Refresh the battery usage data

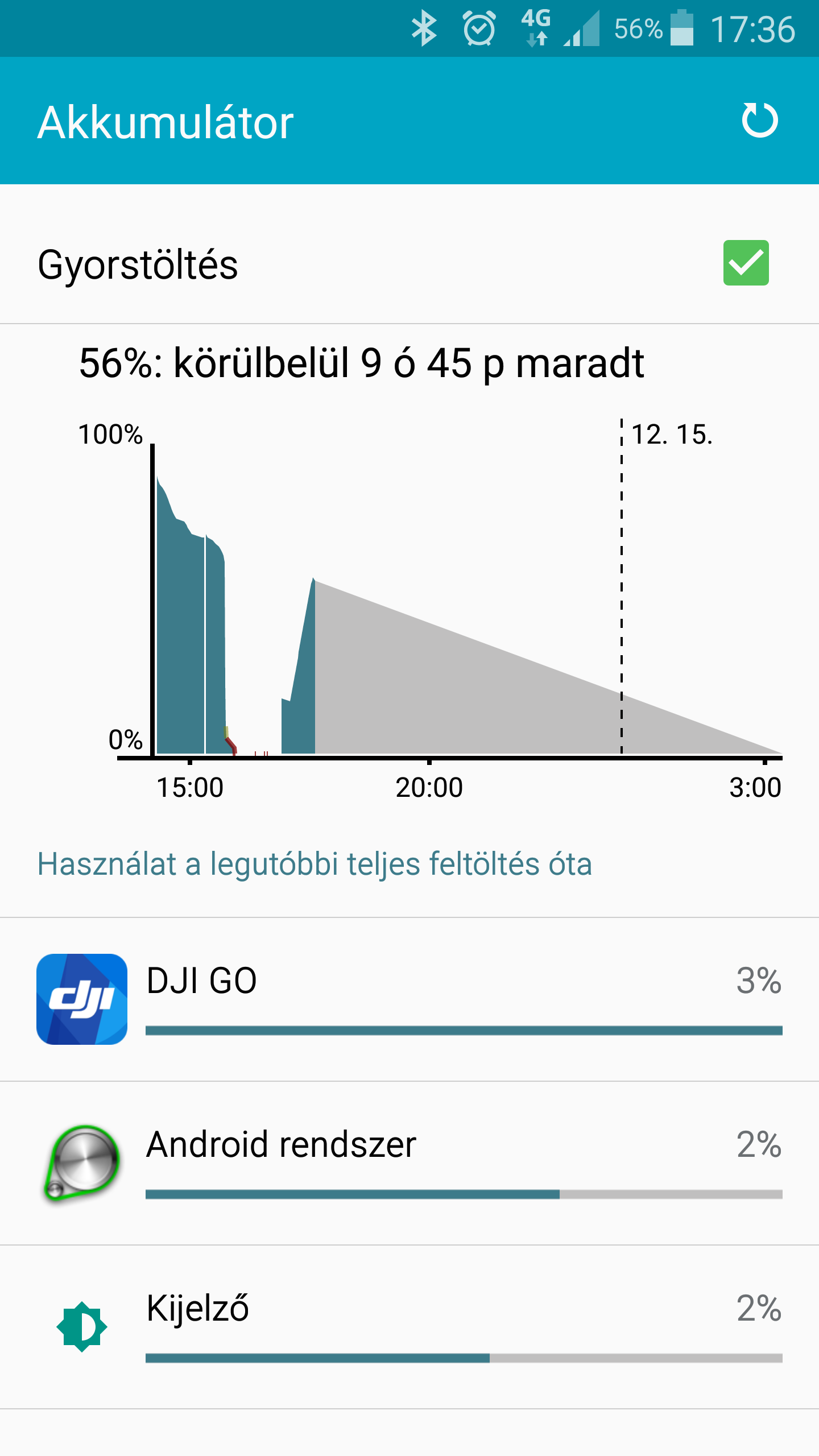pos(760,121)
